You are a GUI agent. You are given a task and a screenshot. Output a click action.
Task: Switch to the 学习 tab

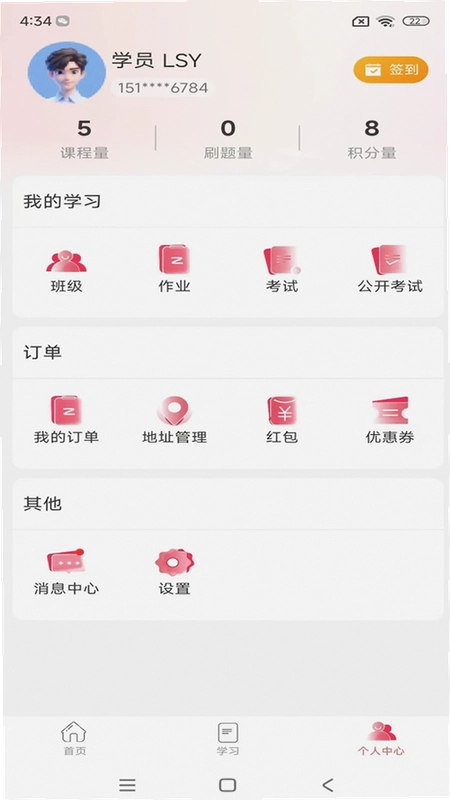(228, 738)
